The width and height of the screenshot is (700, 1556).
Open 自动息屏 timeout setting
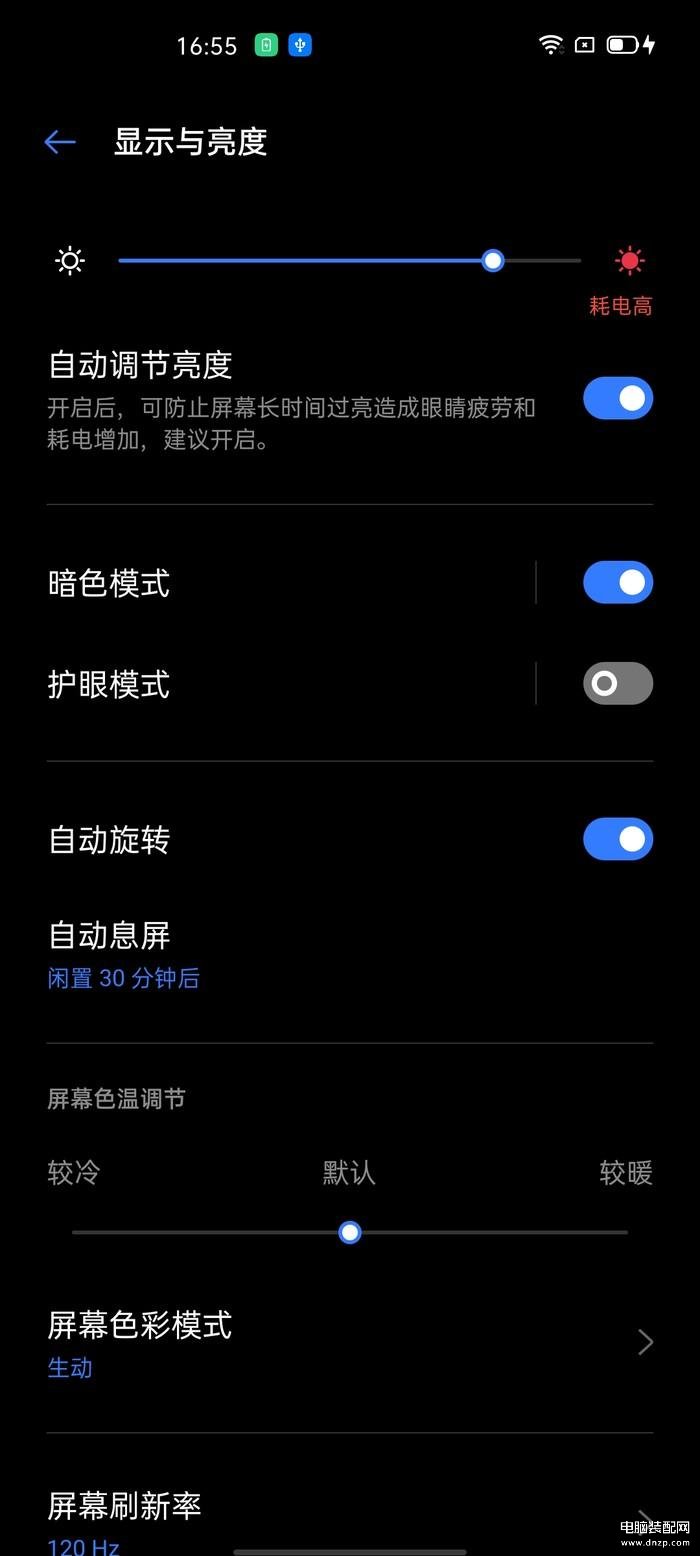tap(350, 954)
